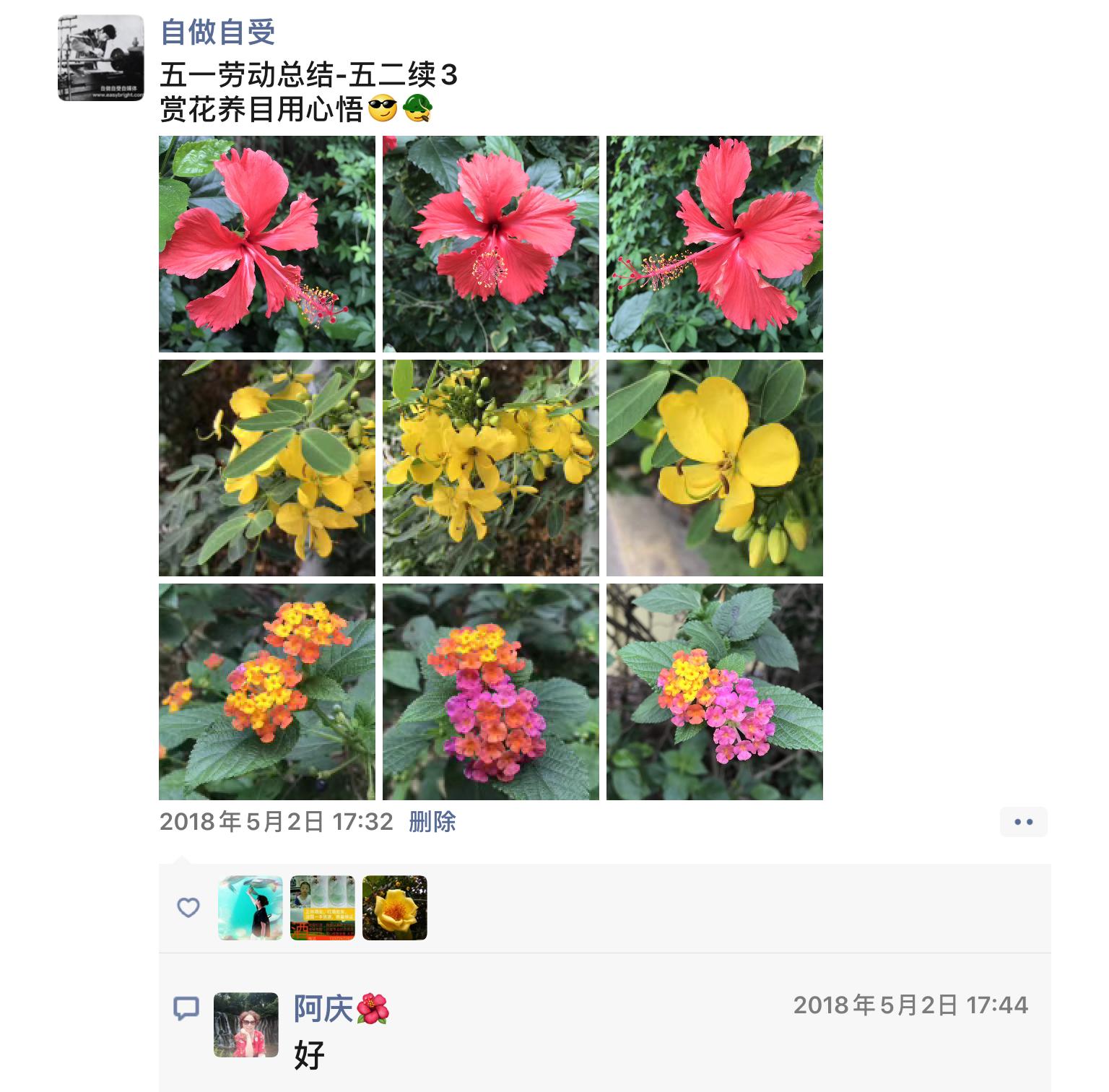Viewport: 1109px width, 1092px height.
Task: View the third red hibiscus photo
Action: tap(715, 244)
